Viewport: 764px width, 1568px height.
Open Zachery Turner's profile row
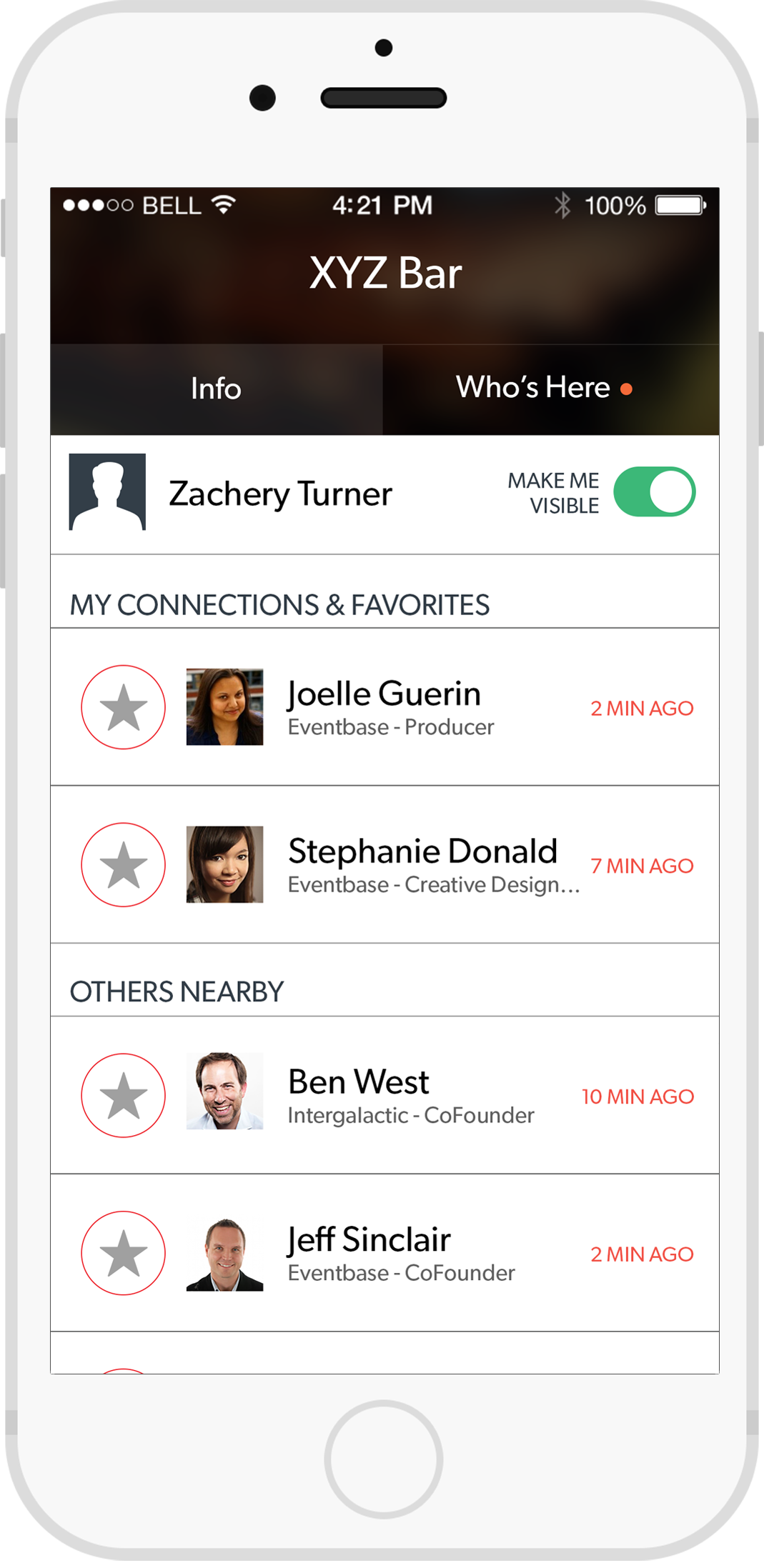pos(280,494)
